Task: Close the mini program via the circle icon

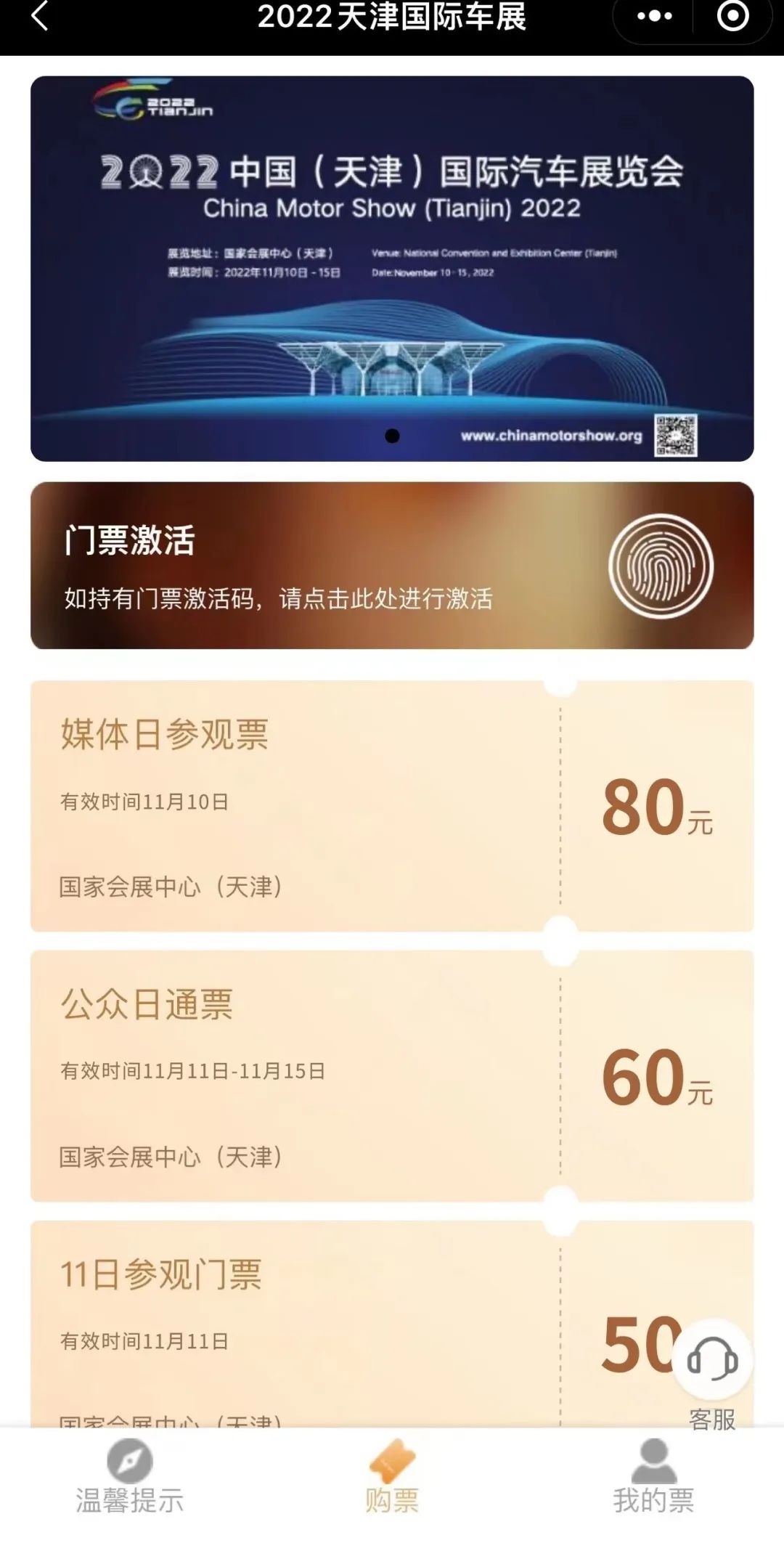Action: pos(732,16)
